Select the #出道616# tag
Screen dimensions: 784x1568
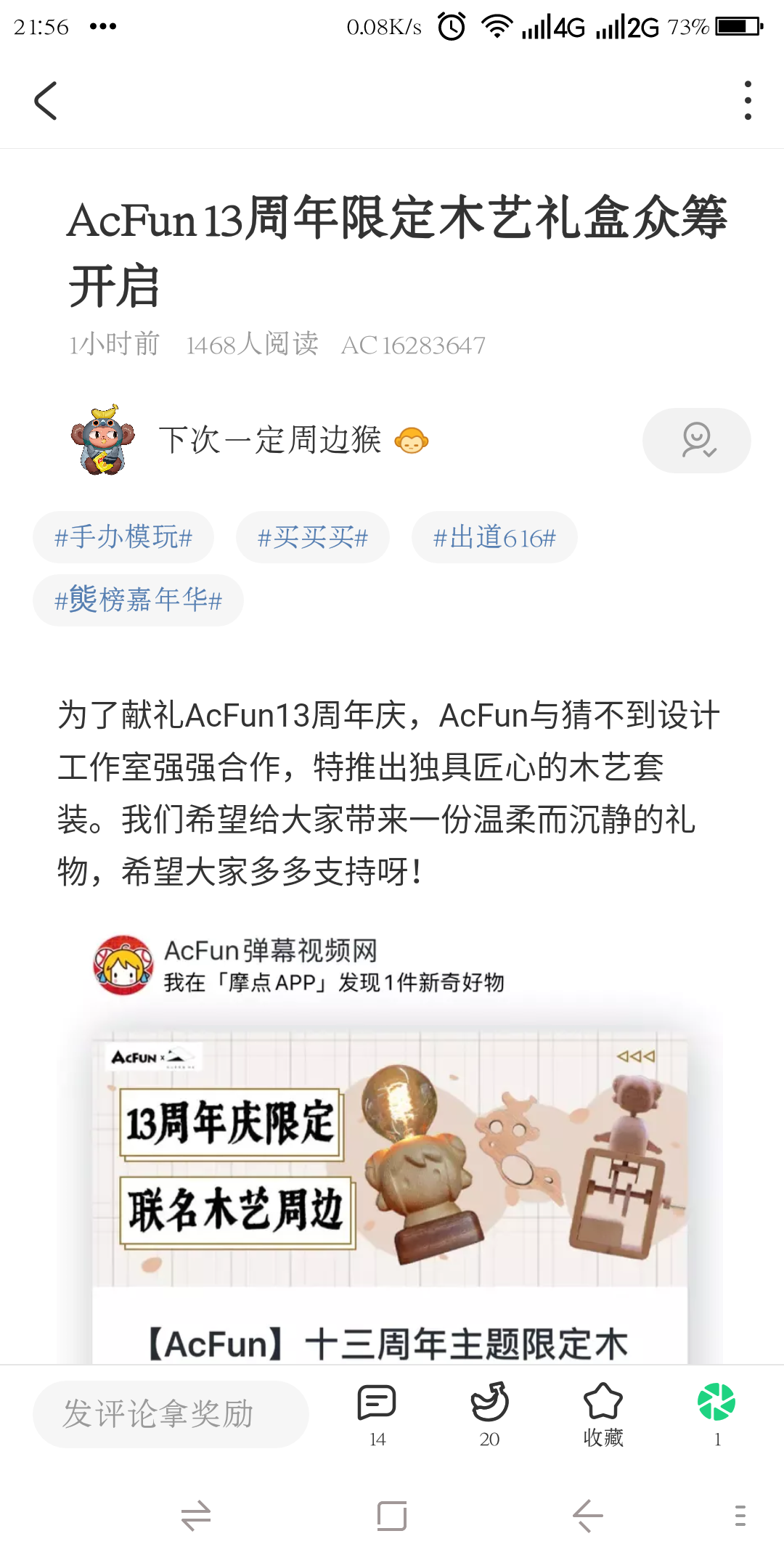(494, 537)
